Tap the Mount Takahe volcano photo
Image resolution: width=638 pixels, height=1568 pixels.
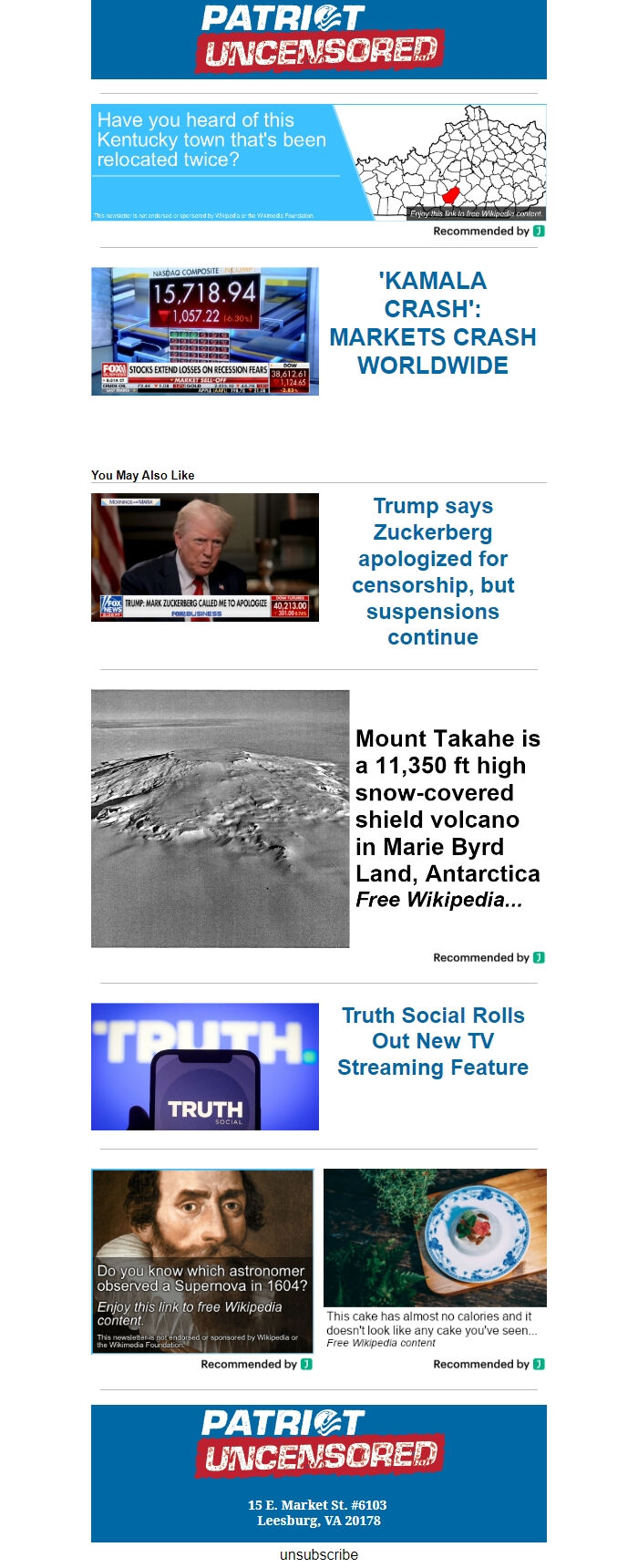point(221,818)
